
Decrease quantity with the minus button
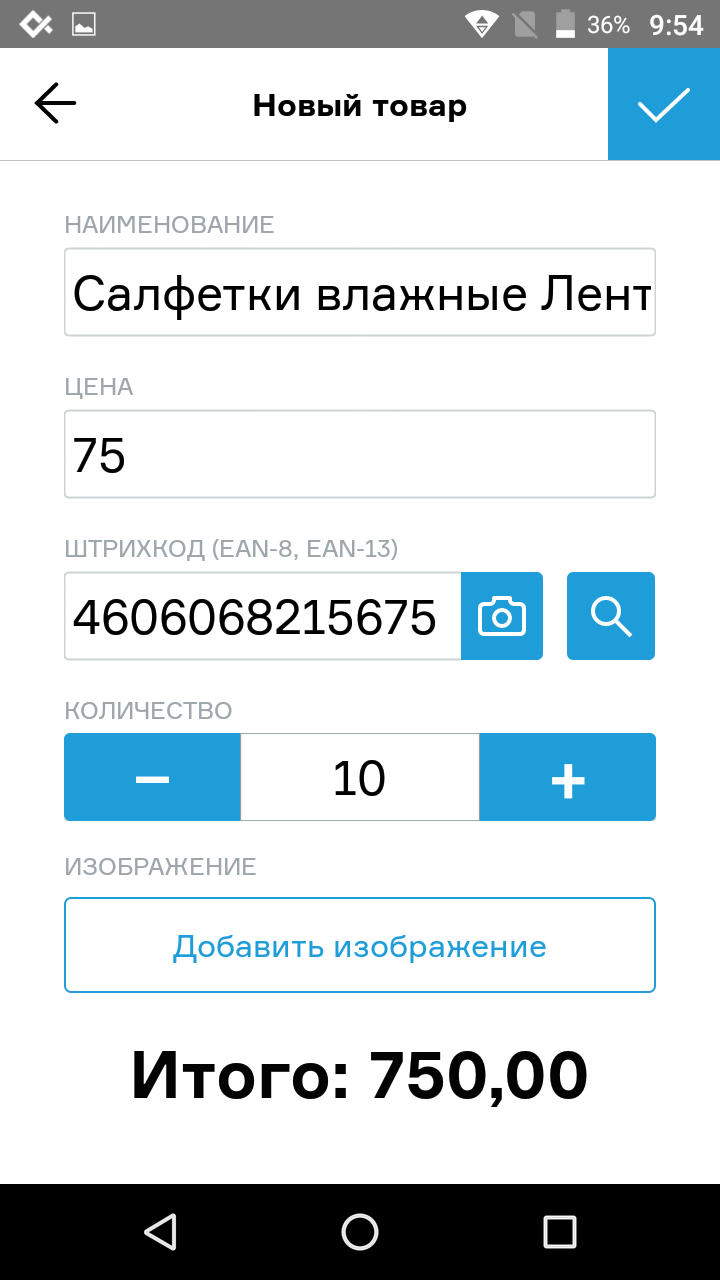pyautogui.click(x=152, y=777)
